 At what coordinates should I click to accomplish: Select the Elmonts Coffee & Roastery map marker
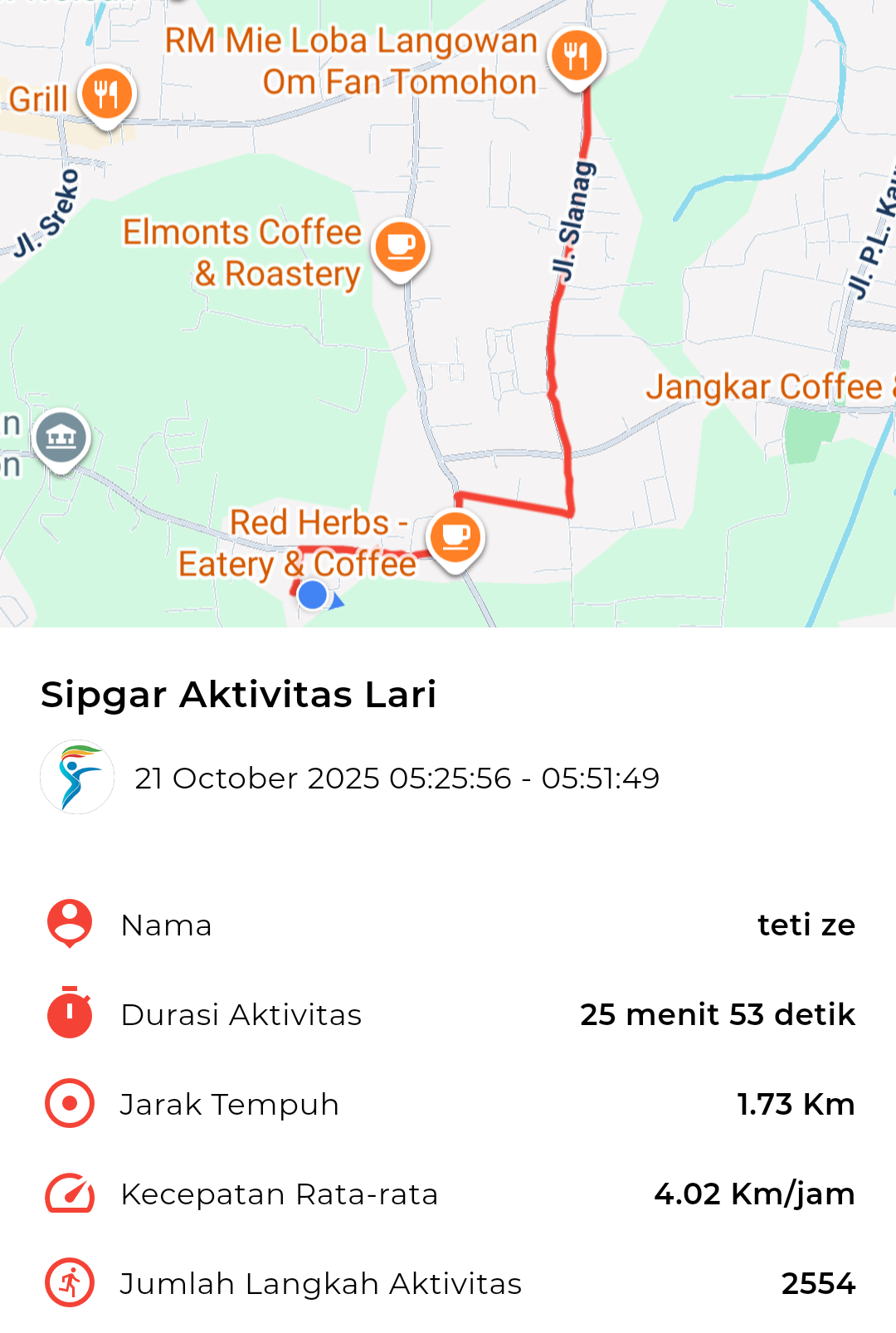coord(401,247)
